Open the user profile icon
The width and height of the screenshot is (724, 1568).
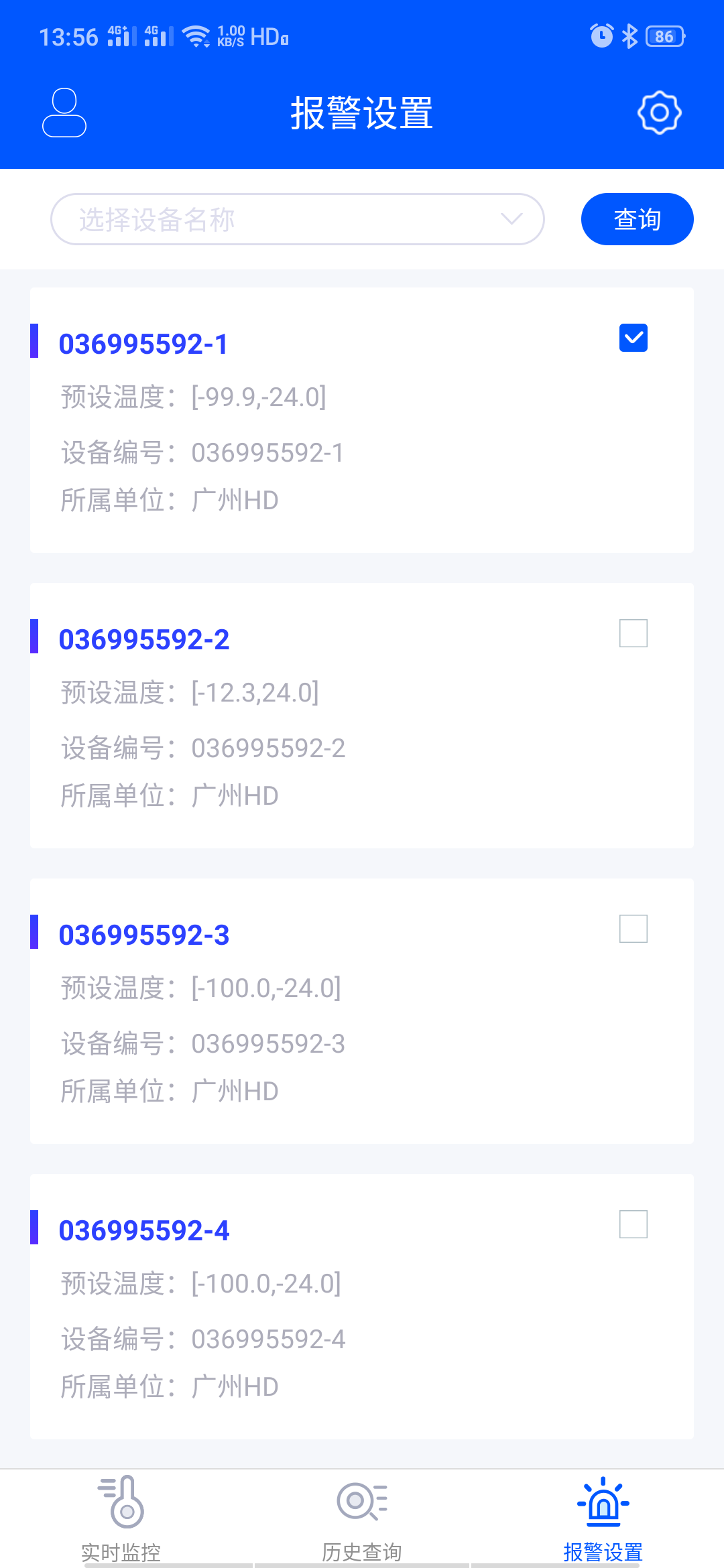[64, 113]
